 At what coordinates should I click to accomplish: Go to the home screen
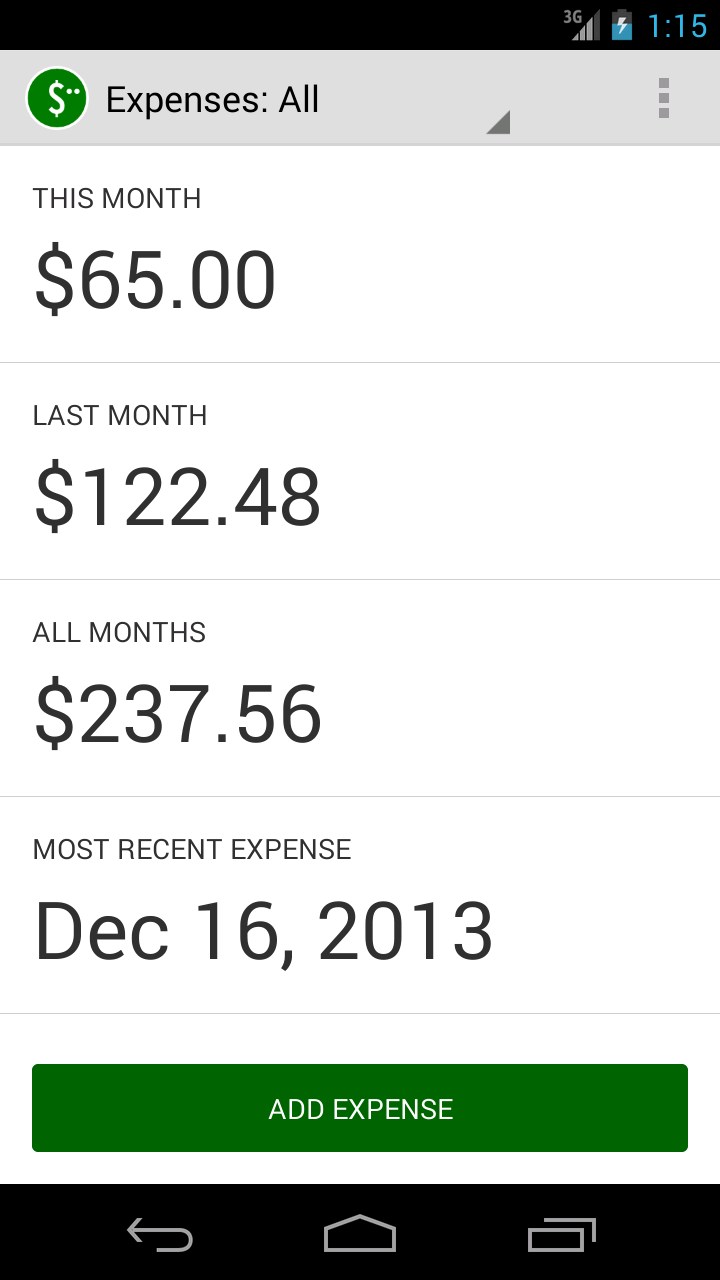coord(360,1234)
